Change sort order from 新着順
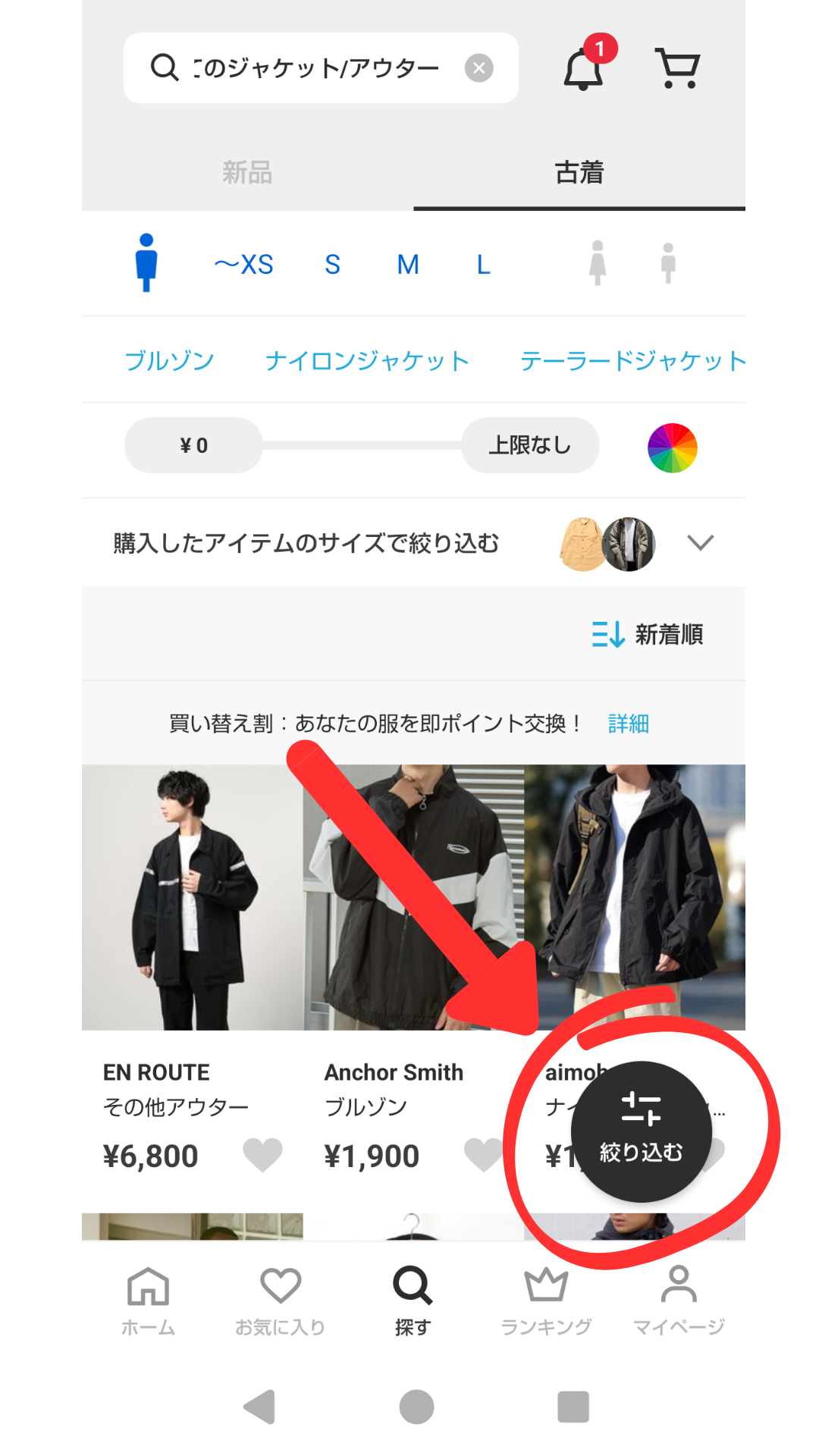Image resolution: width=819 pixels, height=1456 pixels. point(648,634)
